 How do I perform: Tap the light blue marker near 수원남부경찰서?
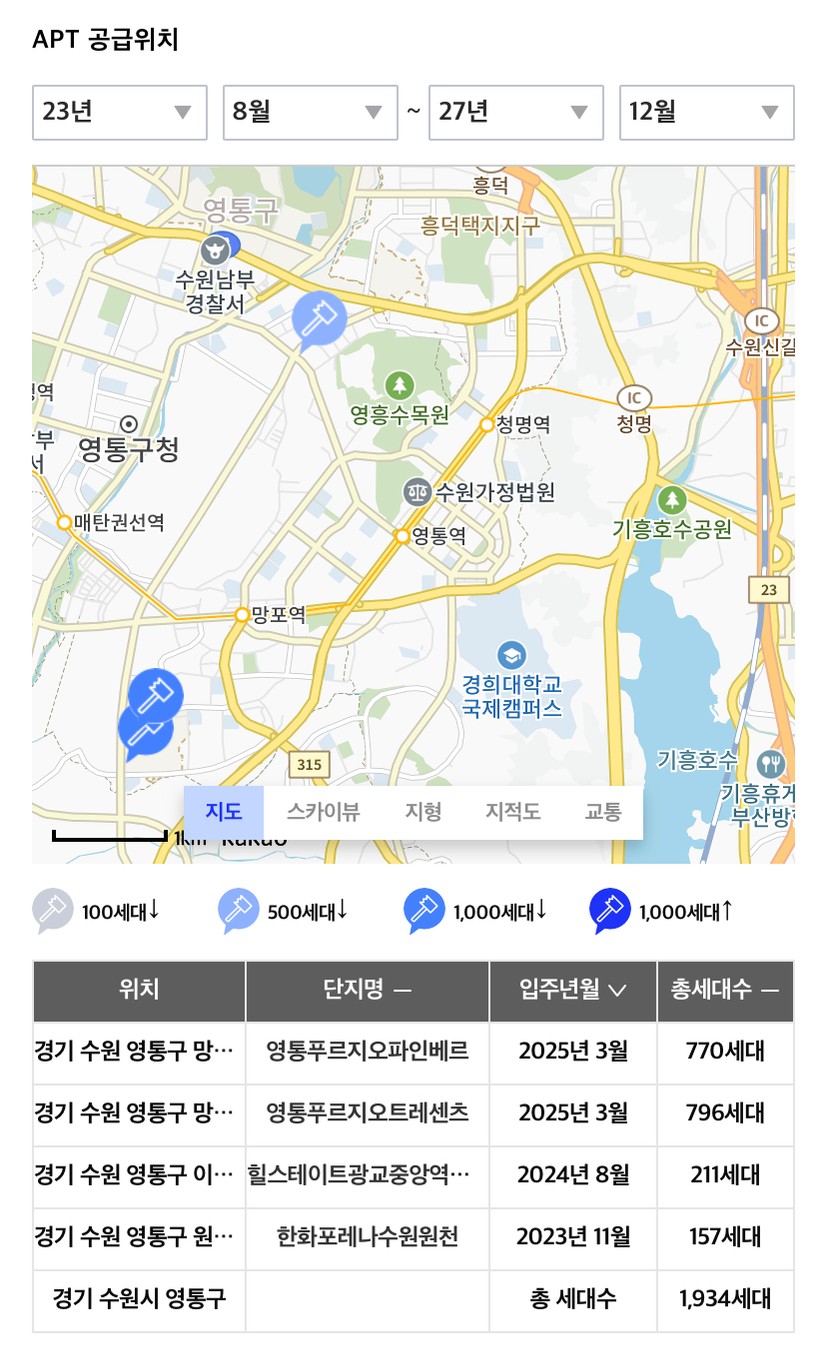[319, 319]
